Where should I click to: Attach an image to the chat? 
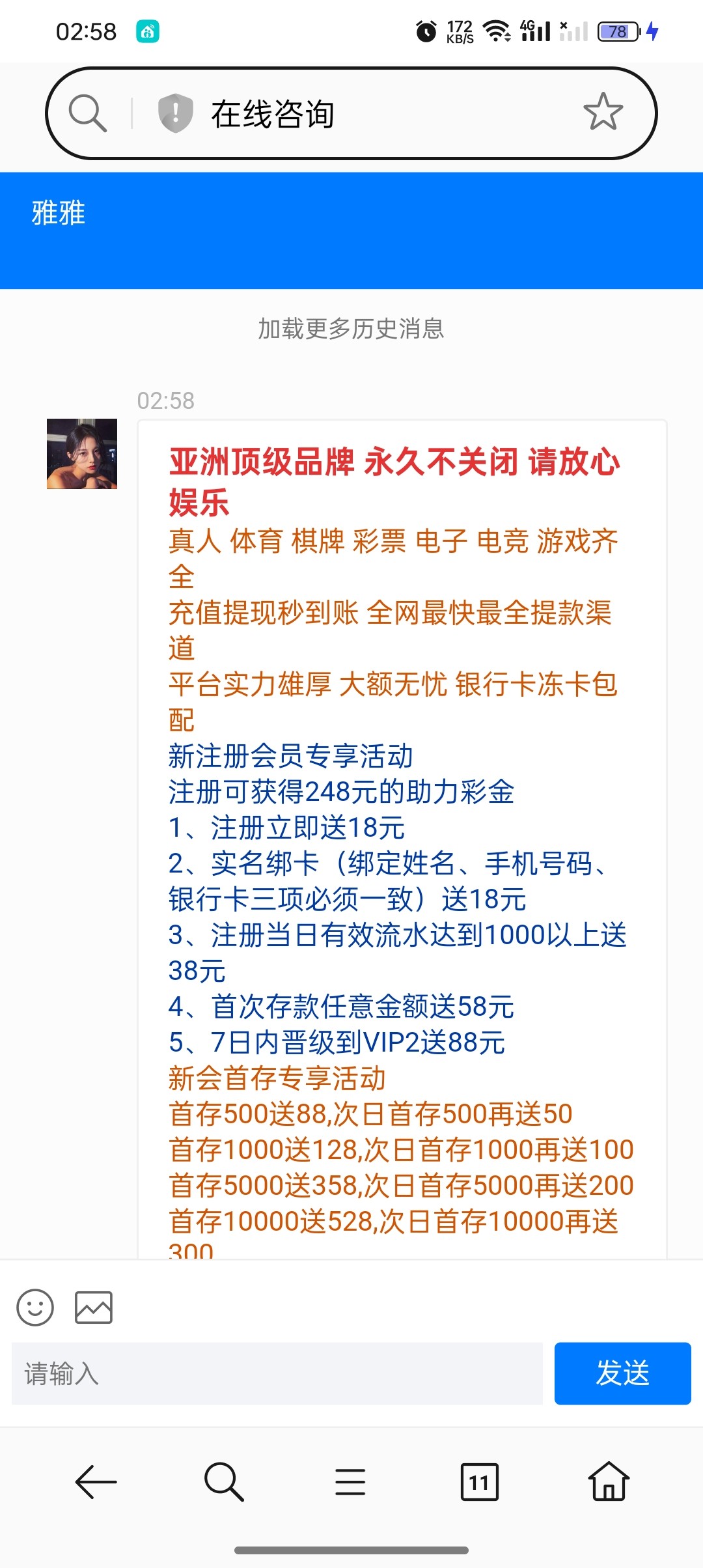click(94, 1308)
